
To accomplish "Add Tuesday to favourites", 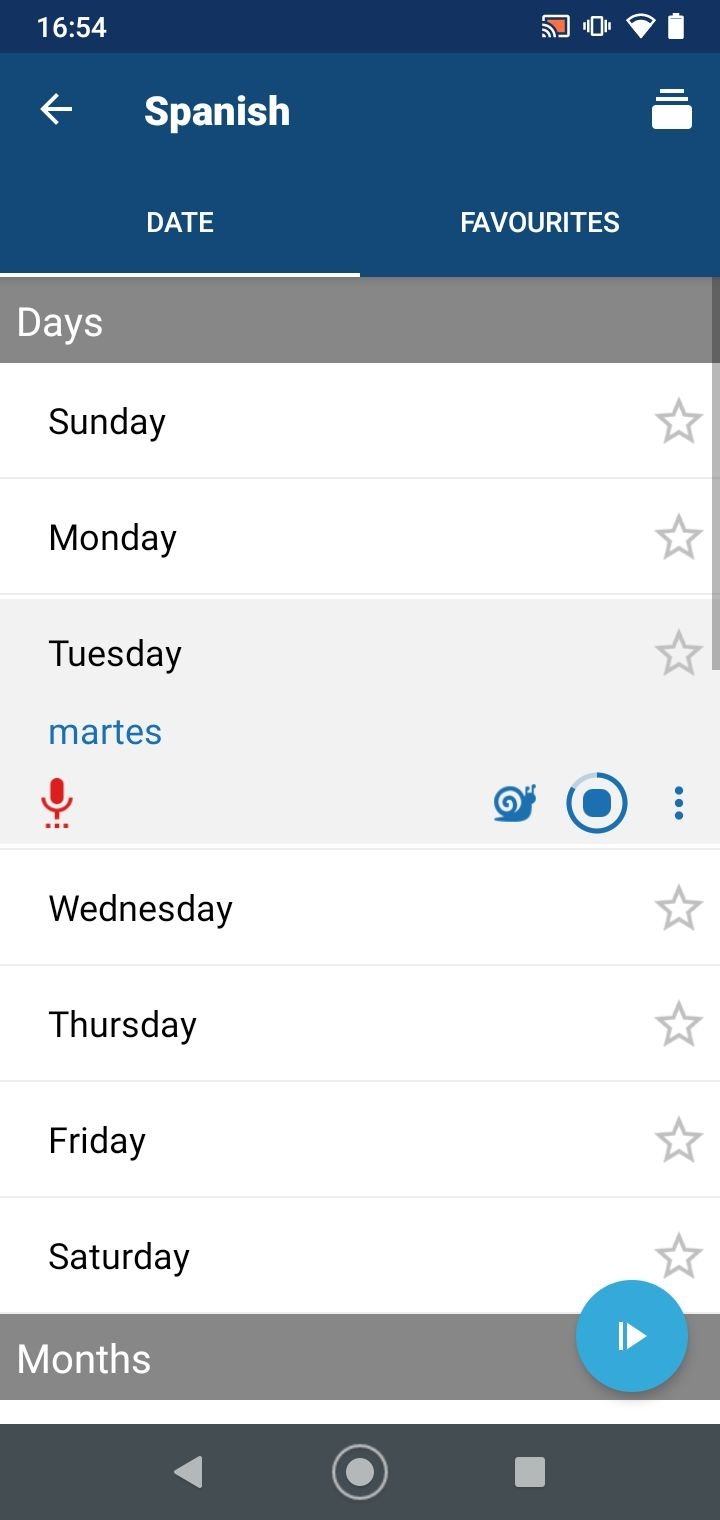I will [678, 653].
